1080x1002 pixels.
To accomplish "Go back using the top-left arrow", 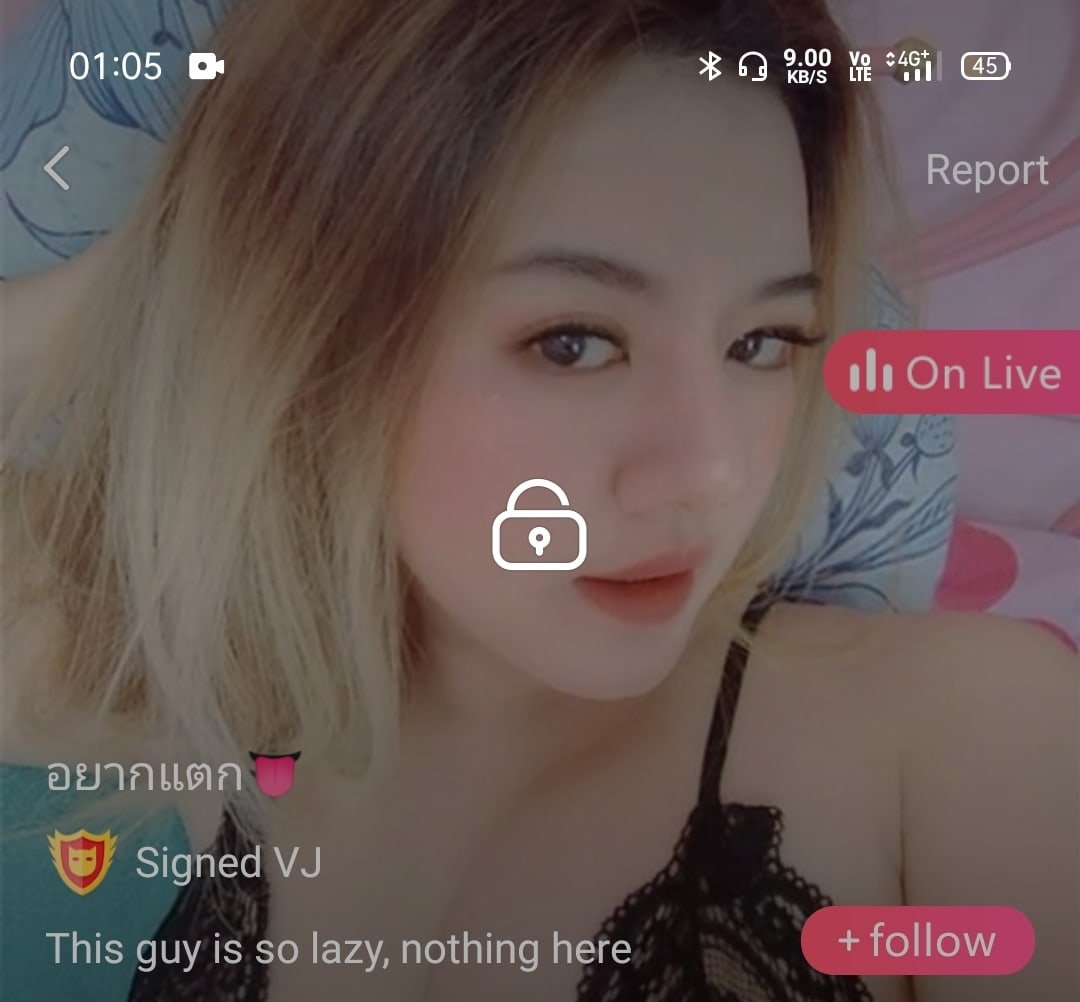I will tap(57, 168).
